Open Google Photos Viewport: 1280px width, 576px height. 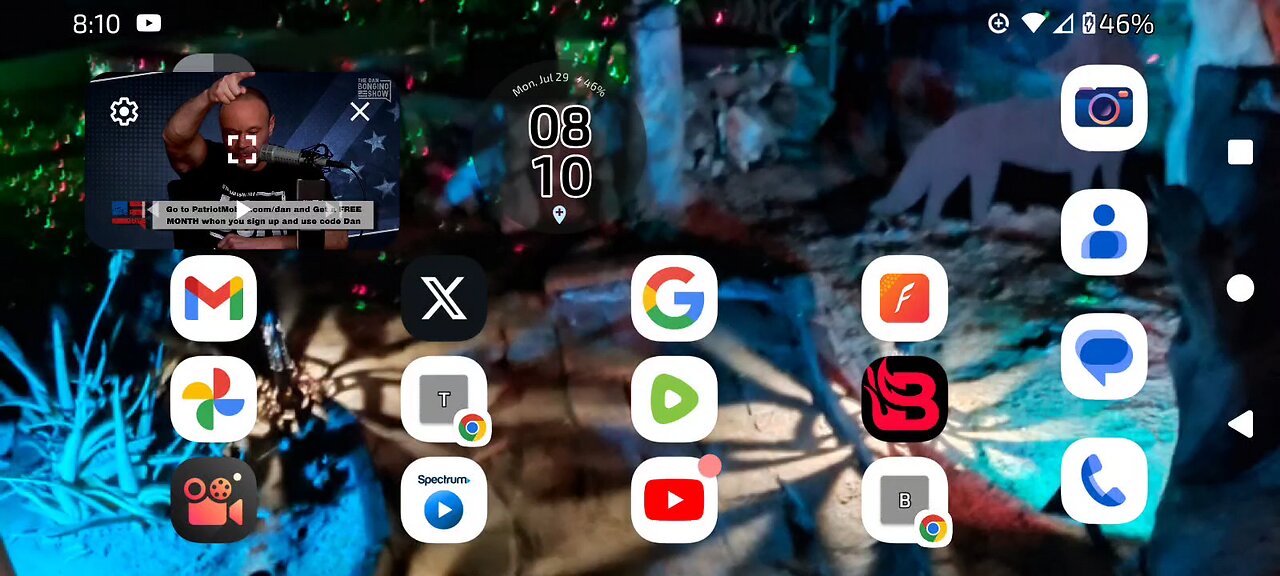(x=214, y=399)
